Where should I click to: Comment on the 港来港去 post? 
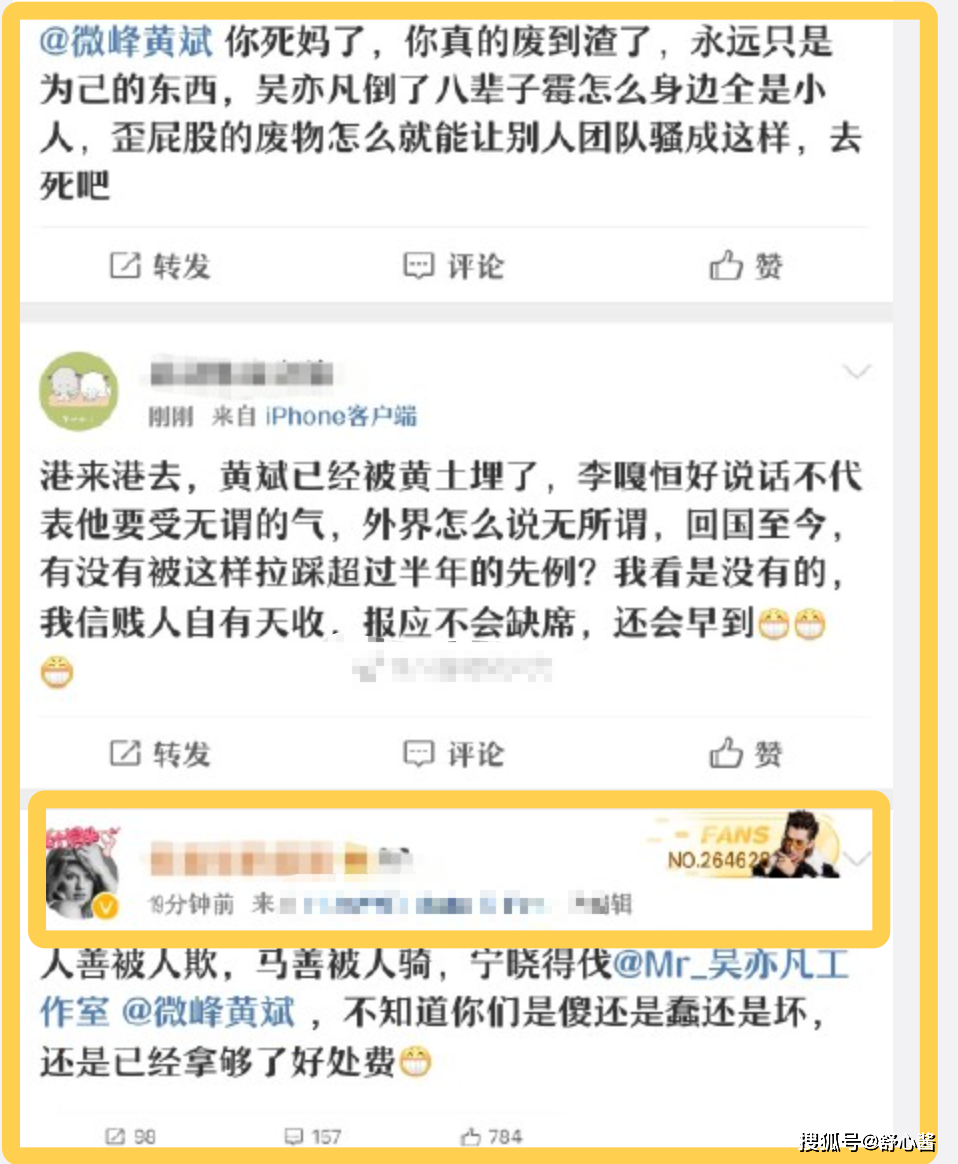point(453,753)
